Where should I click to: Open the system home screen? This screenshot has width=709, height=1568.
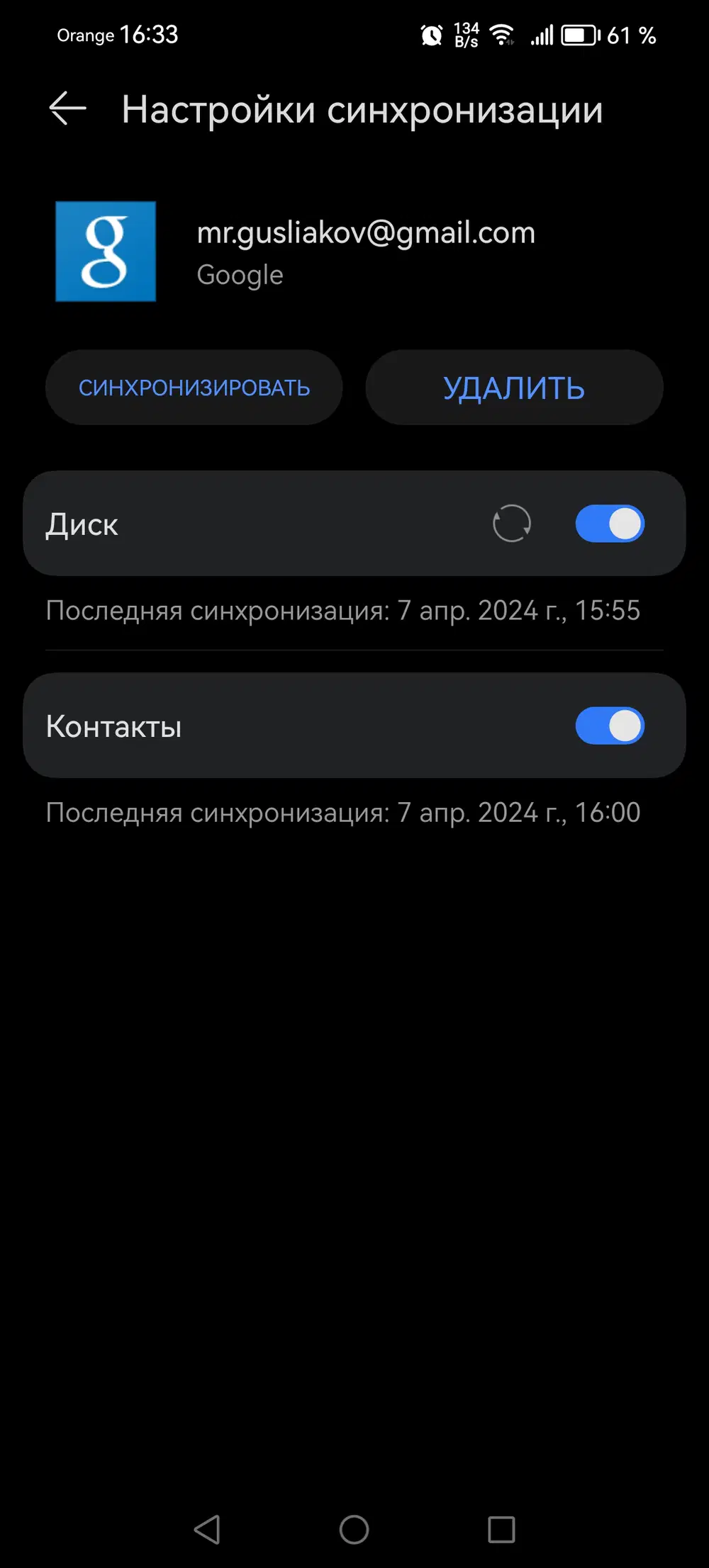coord(354,1529)
